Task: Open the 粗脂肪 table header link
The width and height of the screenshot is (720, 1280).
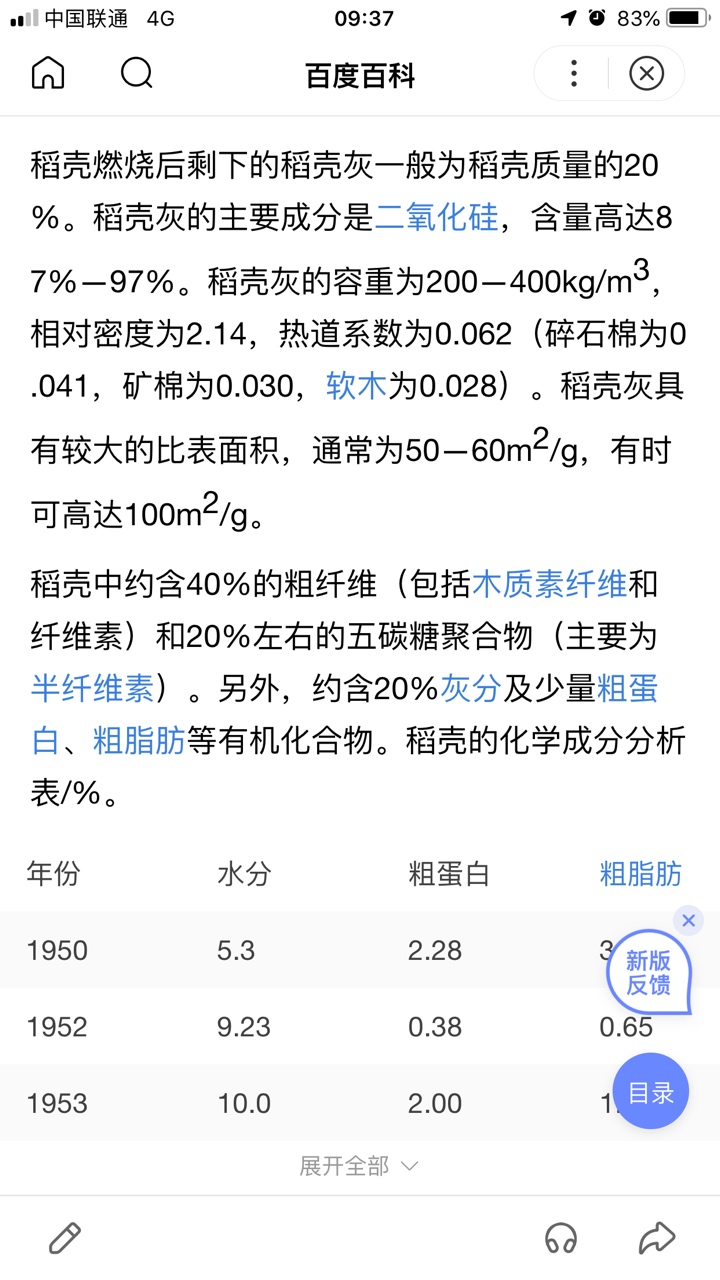Action: [641, 874]
